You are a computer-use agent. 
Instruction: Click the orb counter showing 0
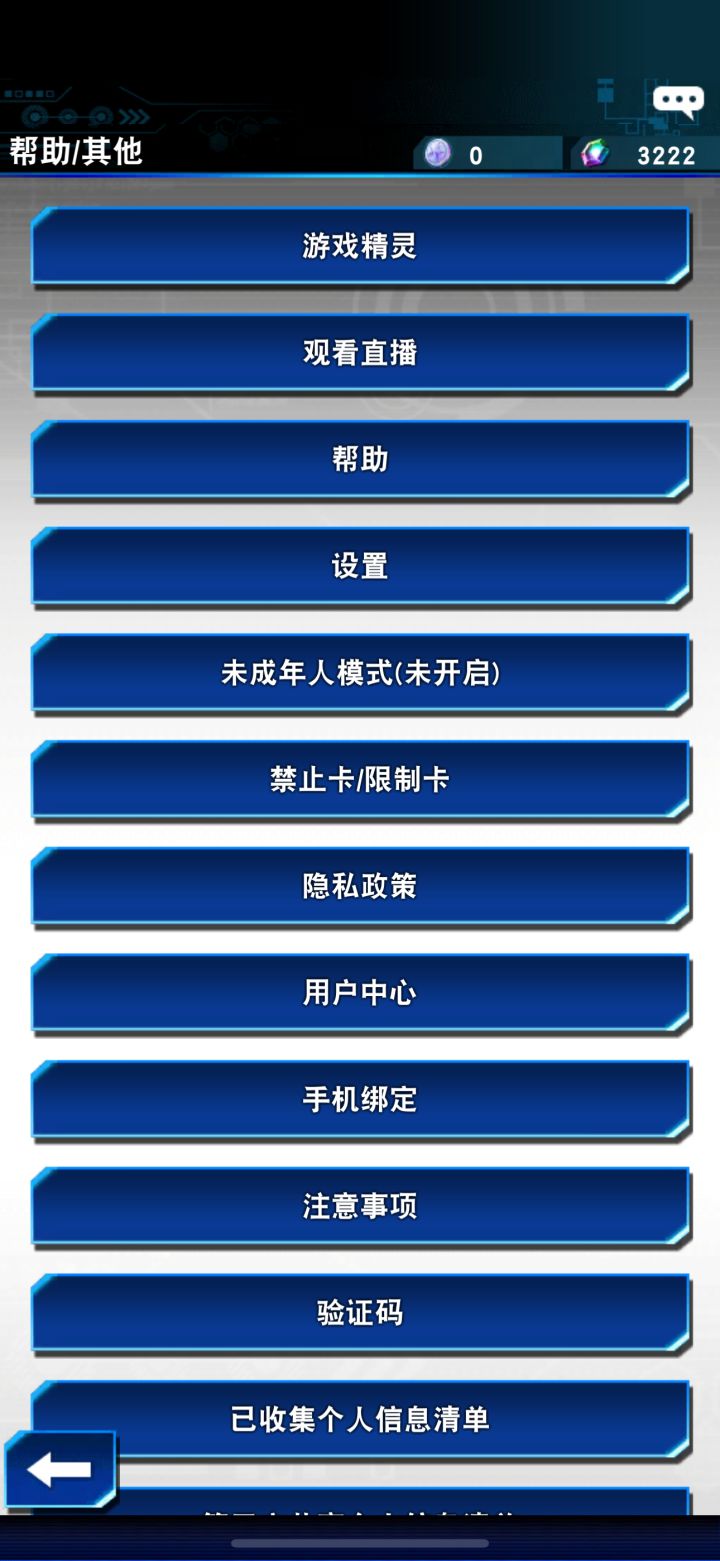[477, 153]
